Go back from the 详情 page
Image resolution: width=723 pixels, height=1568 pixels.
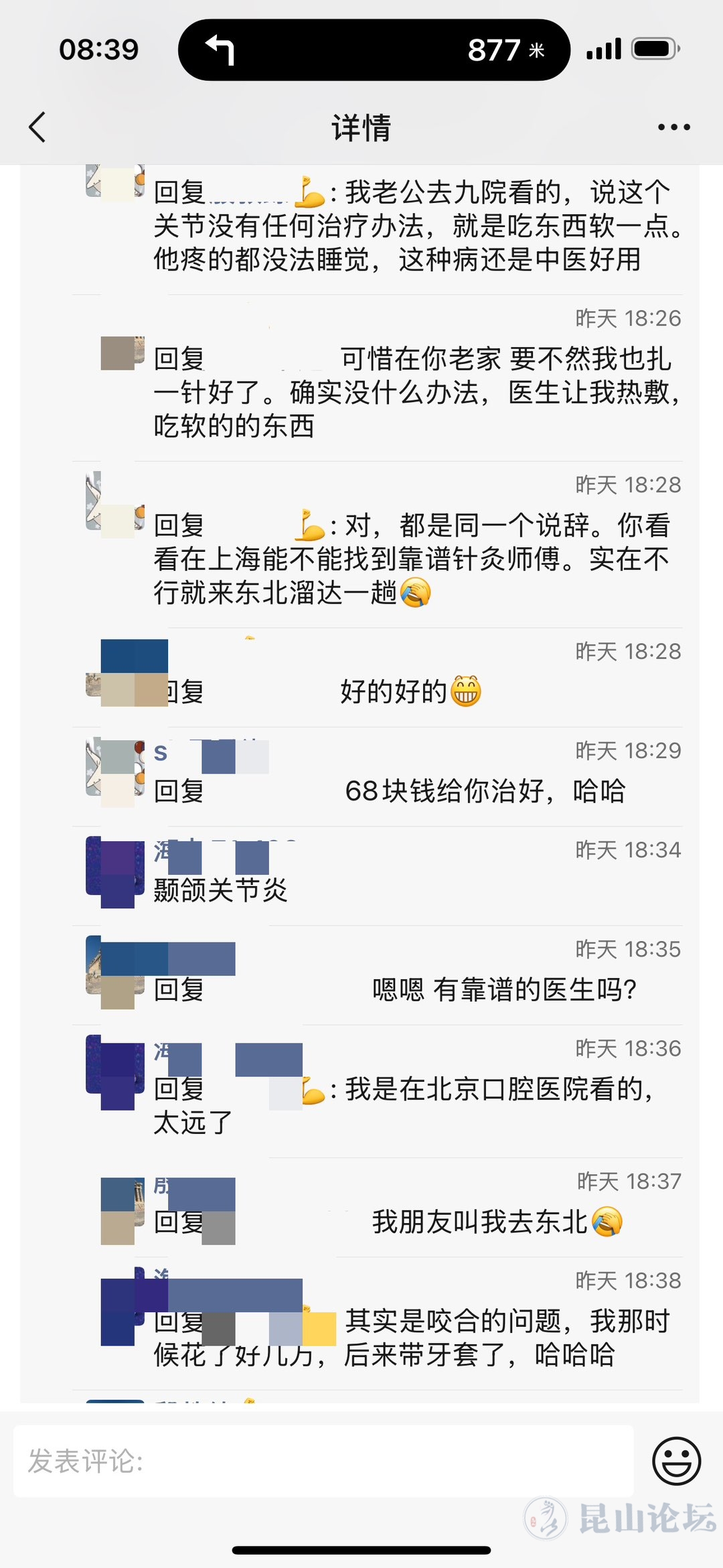pos(37,127)
